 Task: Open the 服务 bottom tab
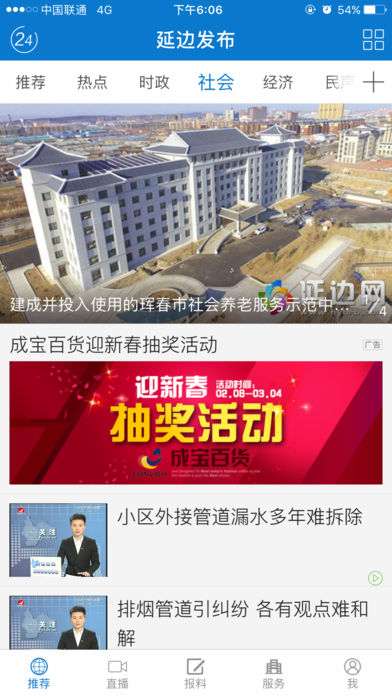274,673
